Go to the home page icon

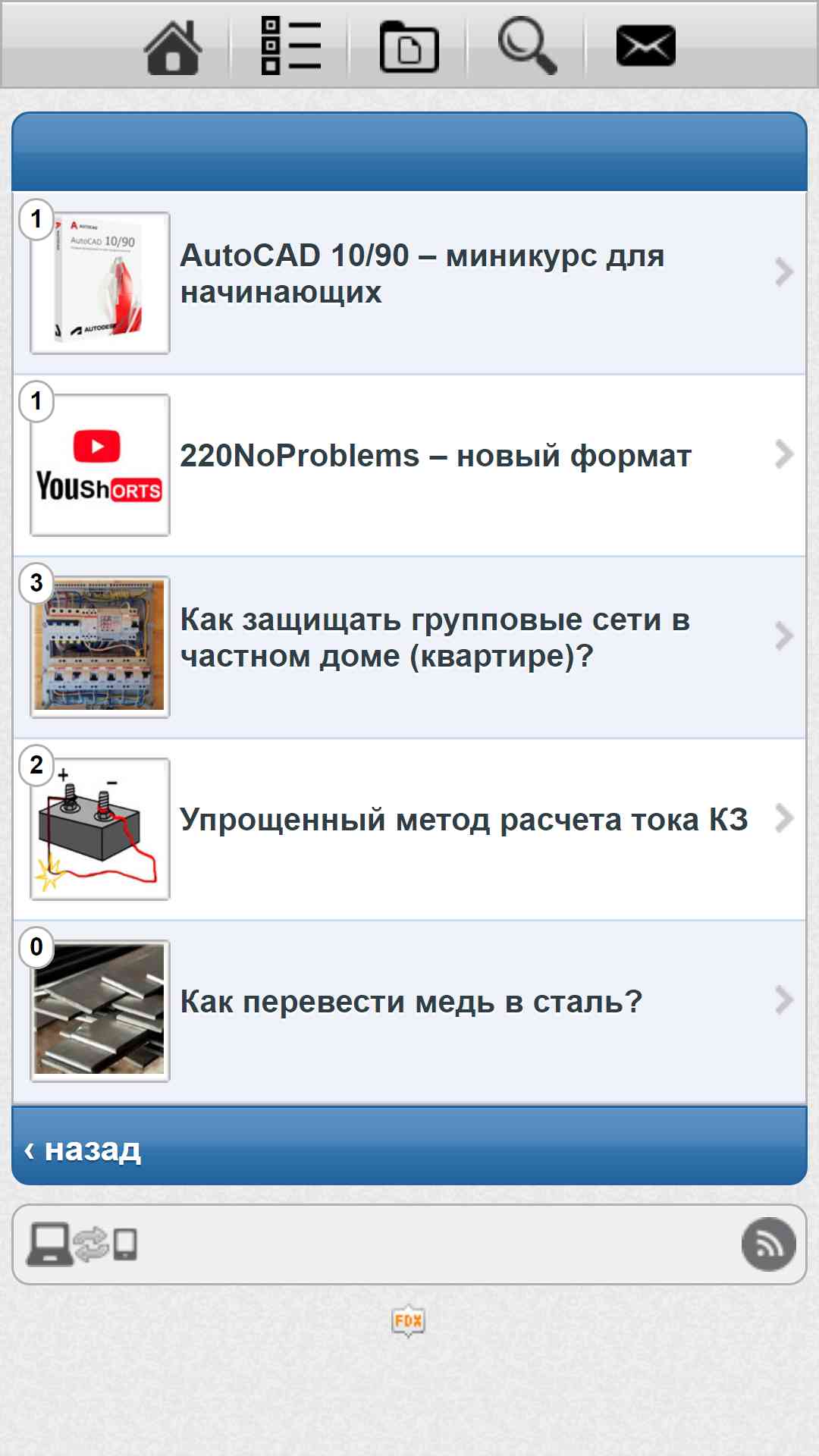[x=173, y=47]
